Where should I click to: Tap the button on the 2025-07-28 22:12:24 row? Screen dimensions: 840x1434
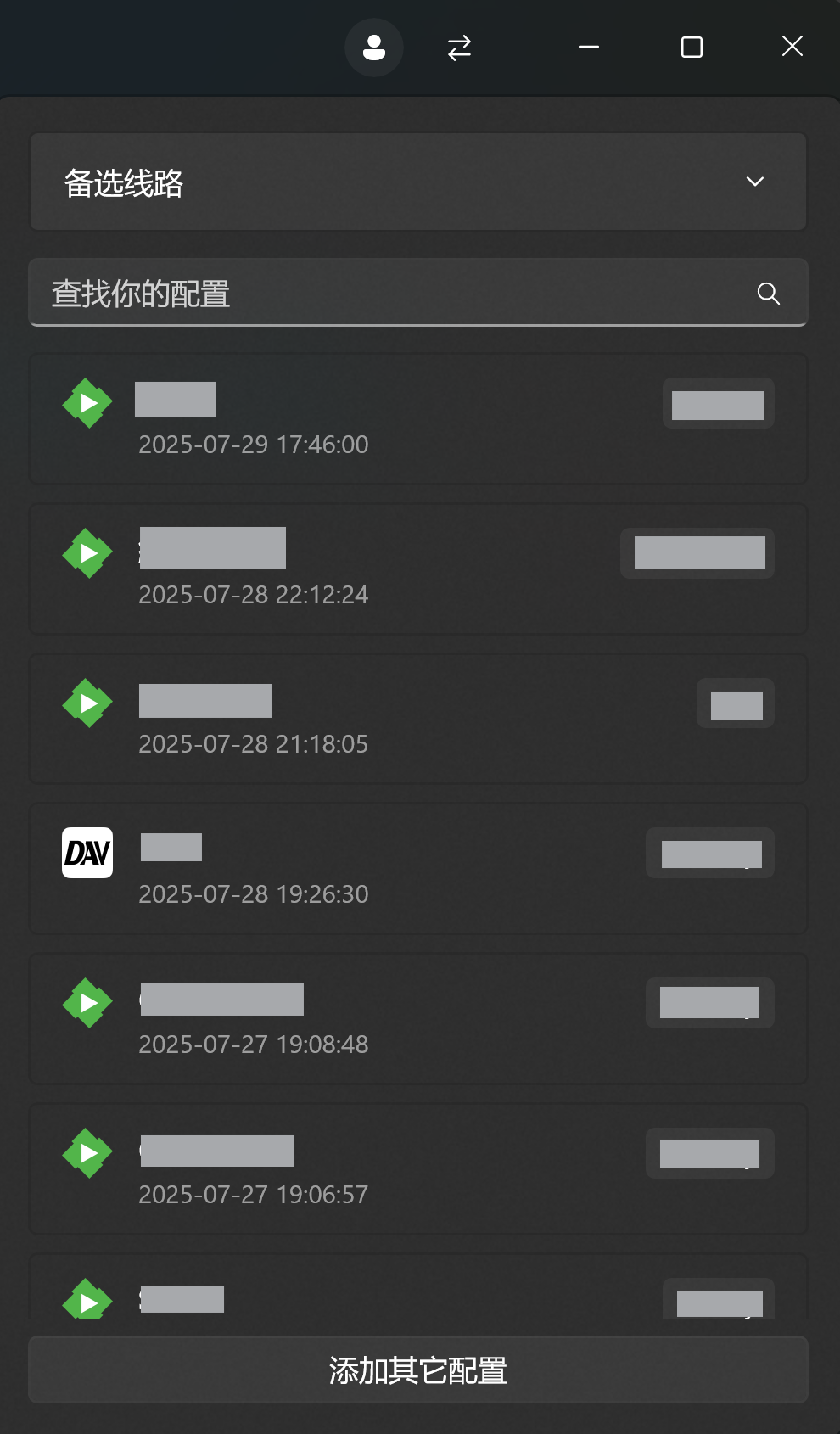(697, 553)
